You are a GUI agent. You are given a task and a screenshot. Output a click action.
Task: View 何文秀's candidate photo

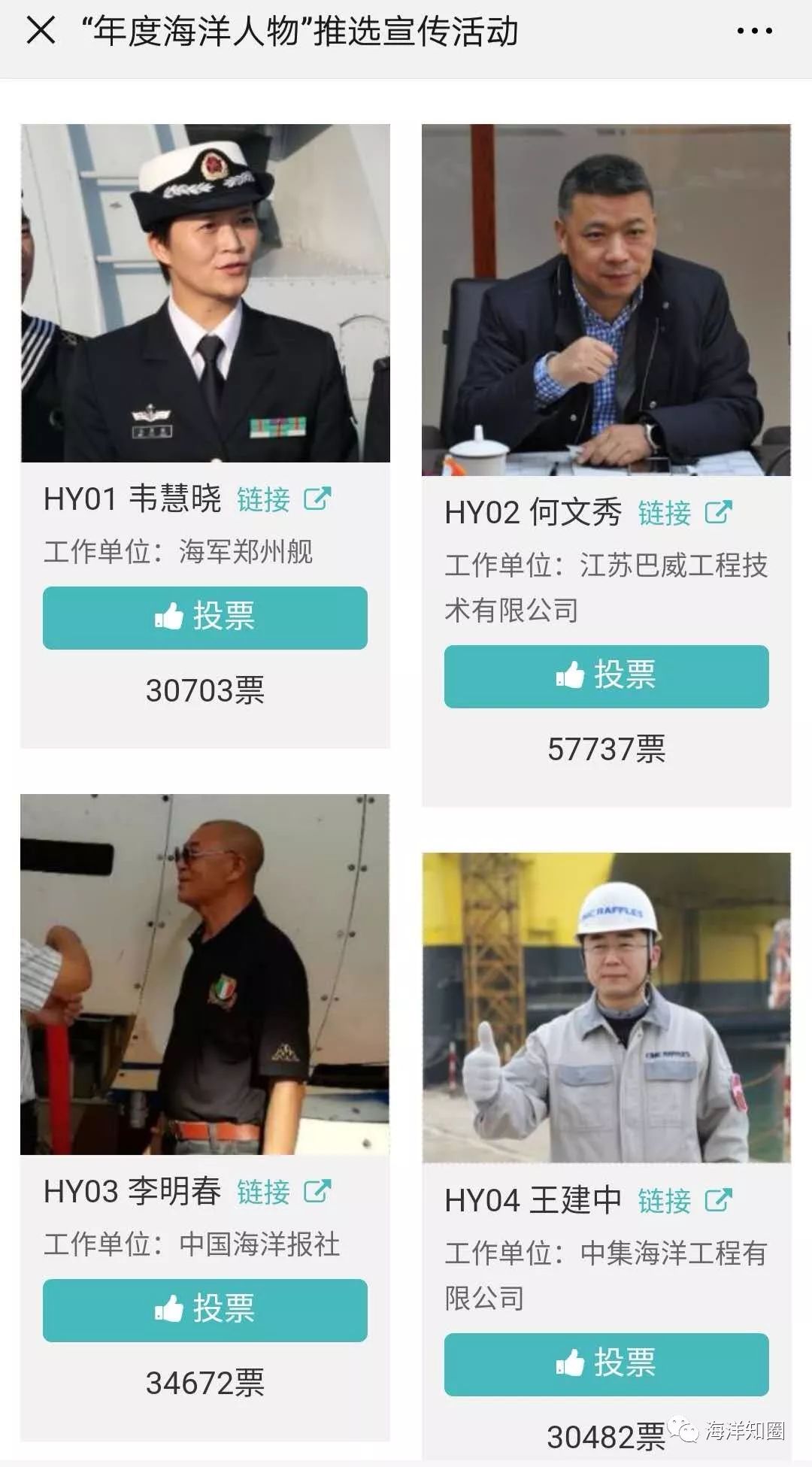(x=606, y=300)
